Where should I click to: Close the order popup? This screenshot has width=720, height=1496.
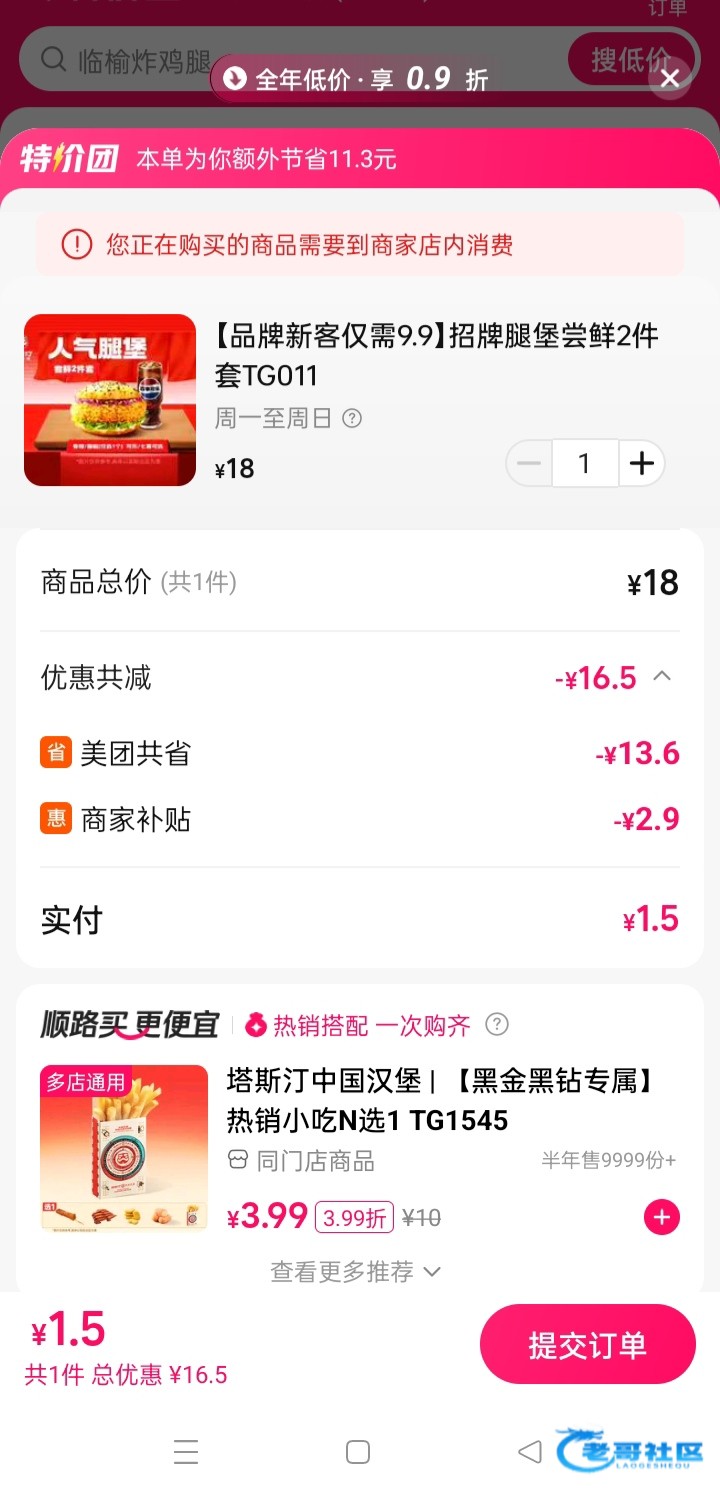pyautogui.click(x=670, y=78)
